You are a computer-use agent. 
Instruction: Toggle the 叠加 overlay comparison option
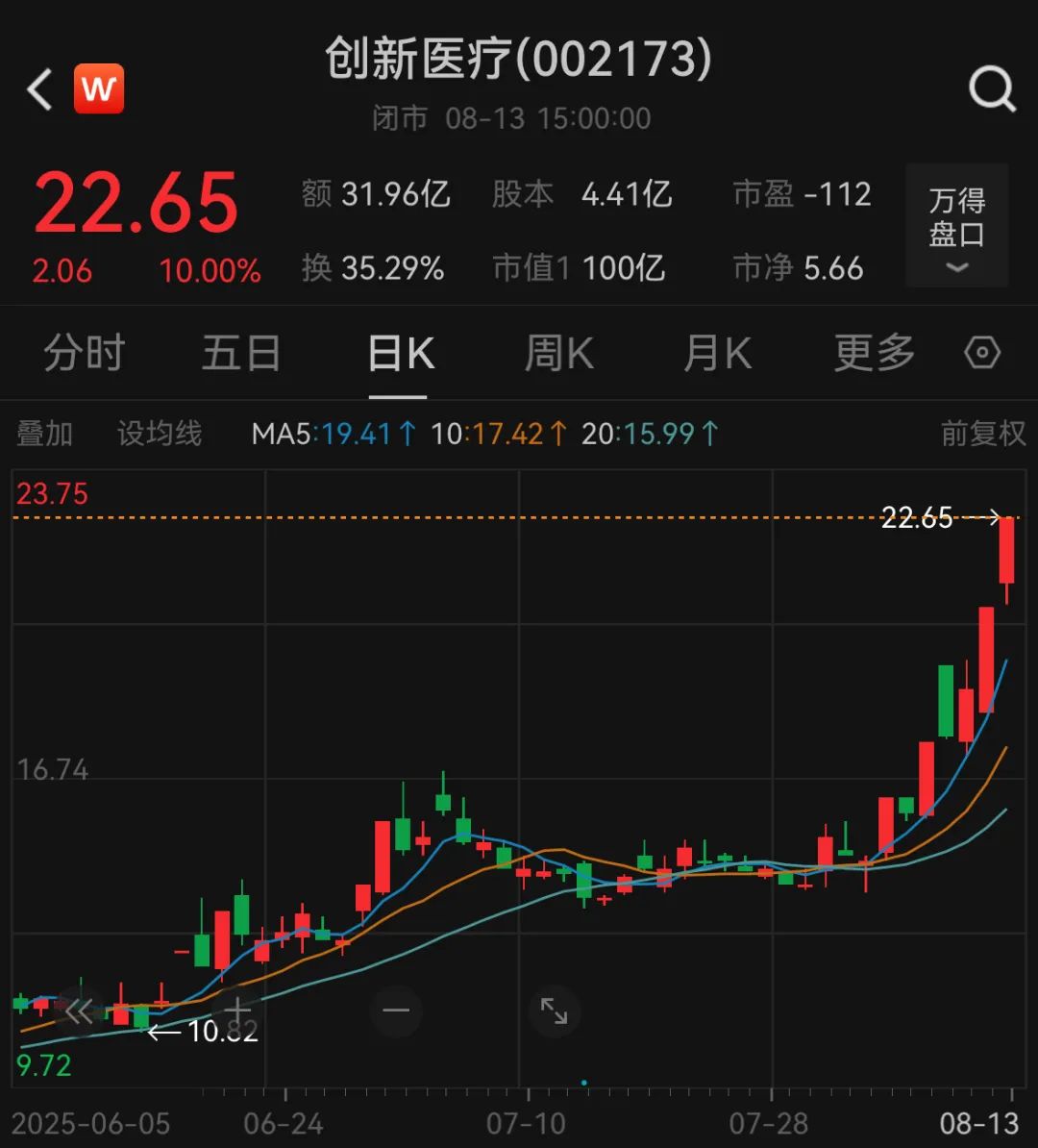(x=44, y=433)
